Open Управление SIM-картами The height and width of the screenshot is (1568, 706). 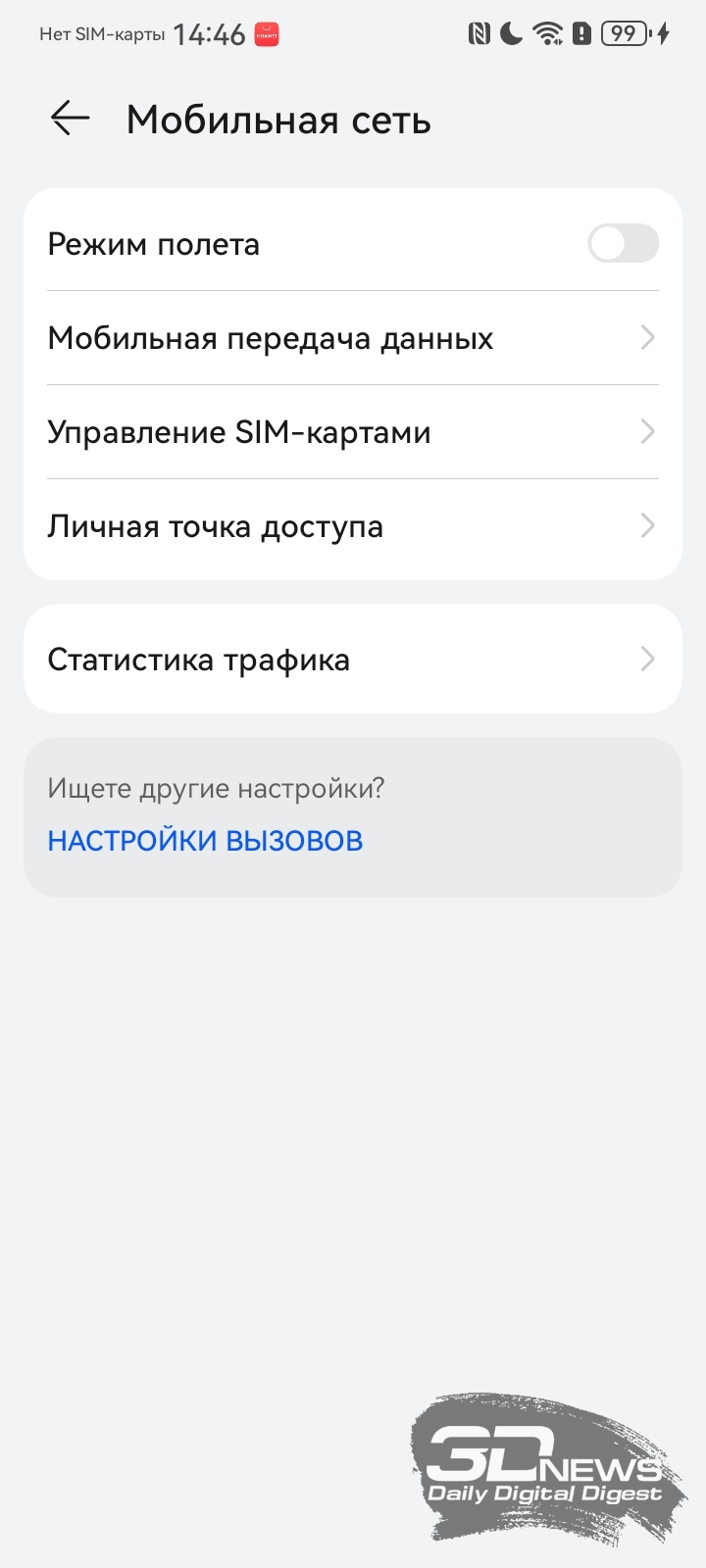(x=353, y=432)
